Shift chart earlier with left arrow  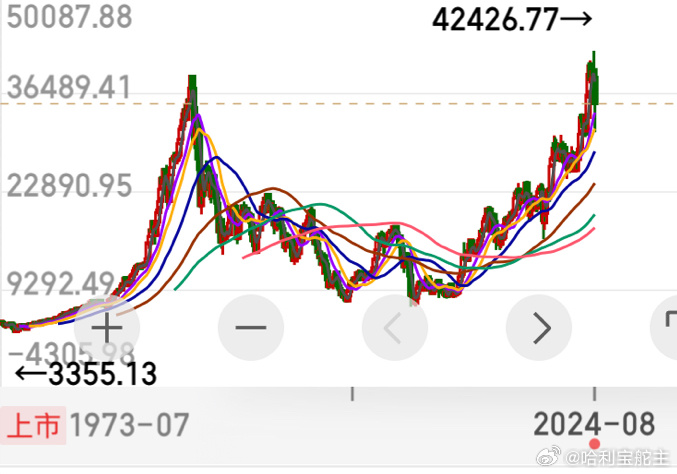point(394,327)
